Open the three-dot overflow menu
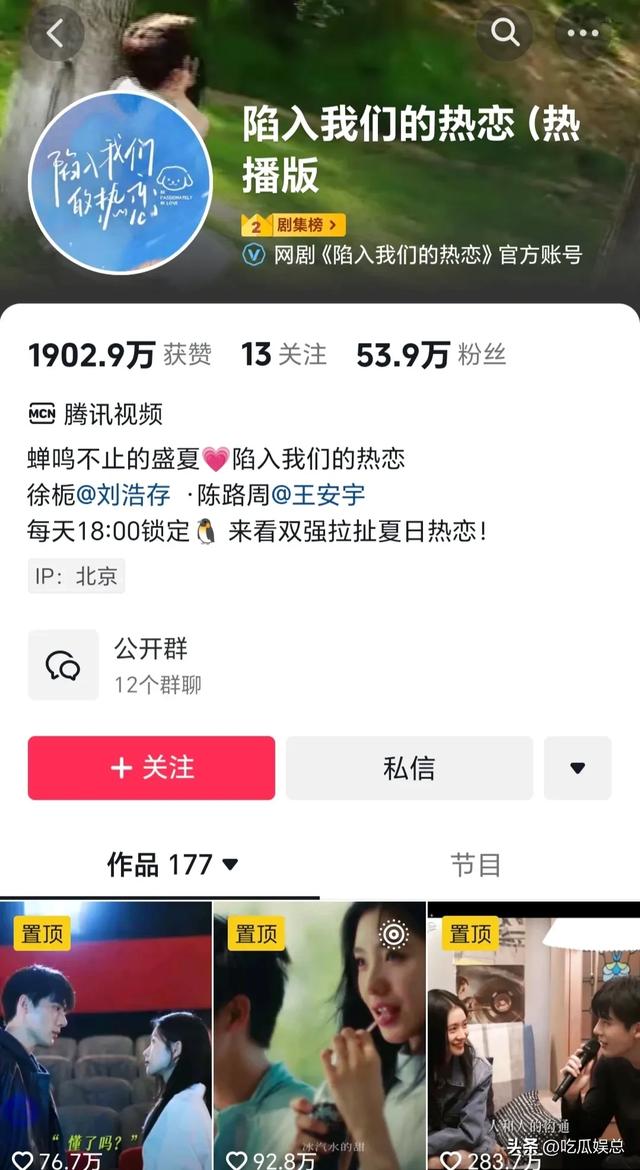 click(583, 33)
